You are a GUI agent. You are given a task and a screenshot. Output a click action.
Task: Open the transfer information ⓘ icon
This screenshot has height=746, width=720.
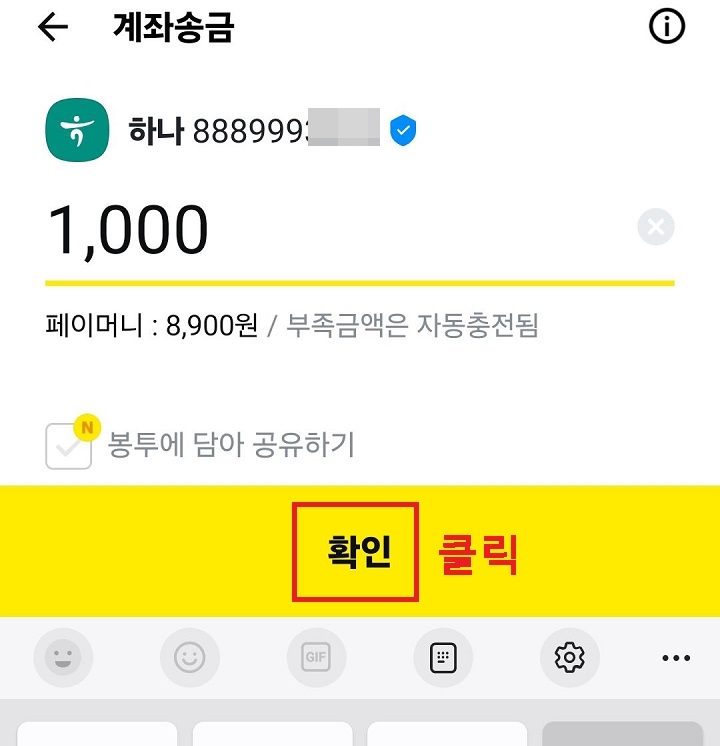coord(666,27)
